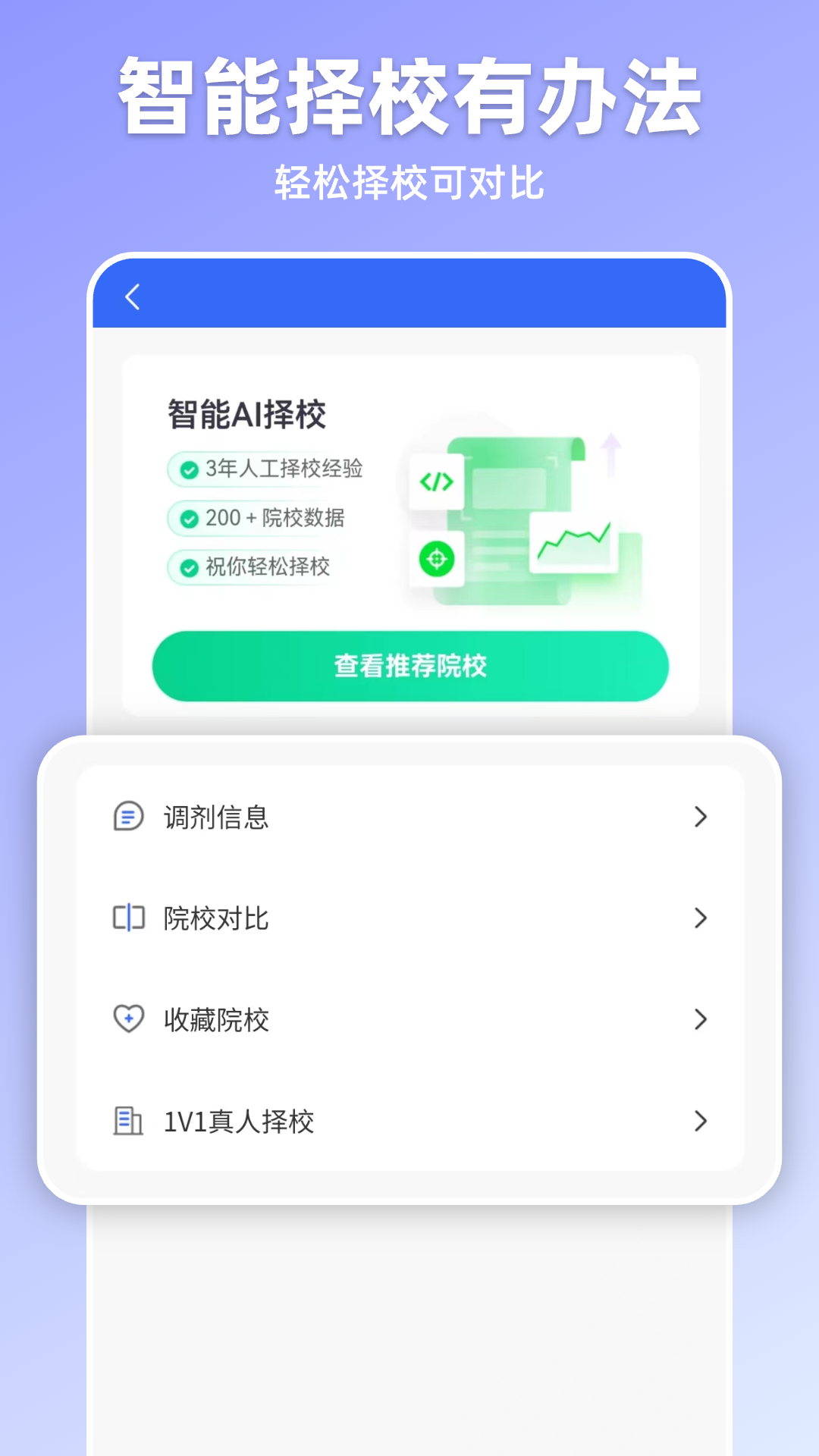
Task: Select the green code </> icon
Action: 436,480
